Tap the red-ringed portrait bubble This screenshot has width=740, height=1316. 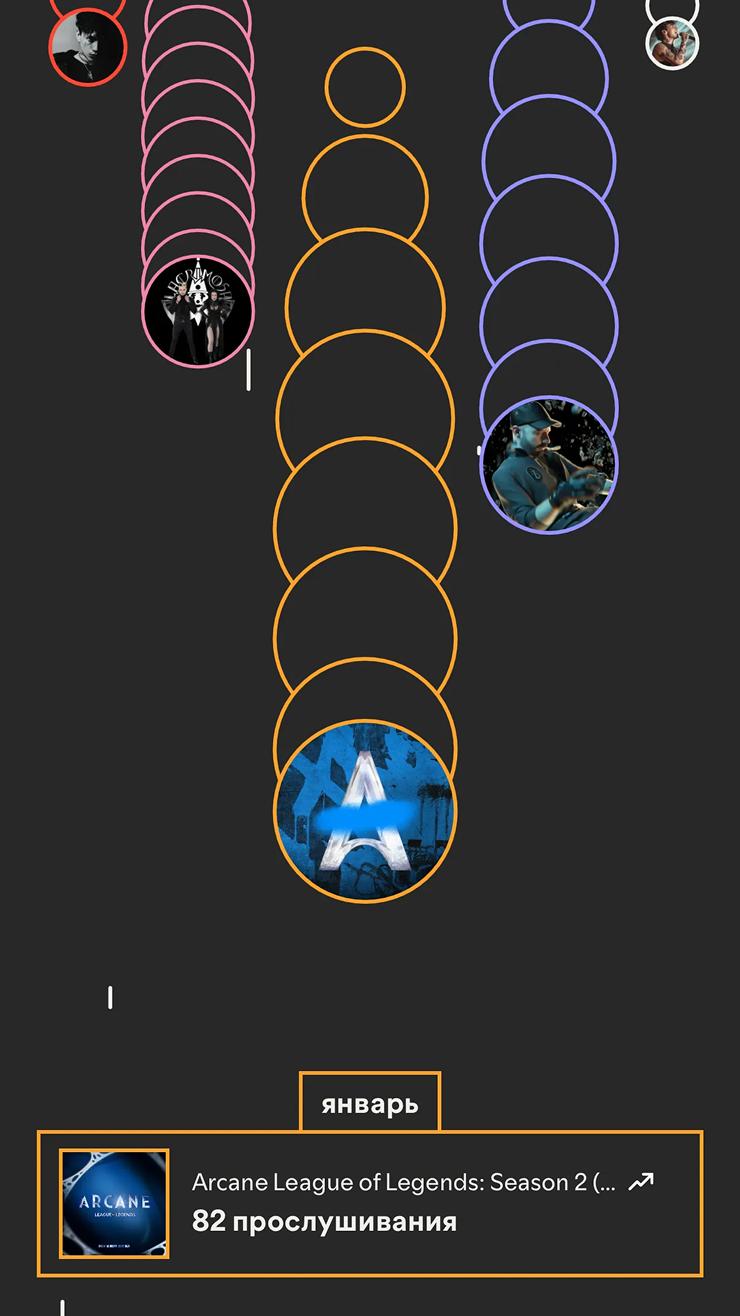pyautogui.click(x=88, y=47)
